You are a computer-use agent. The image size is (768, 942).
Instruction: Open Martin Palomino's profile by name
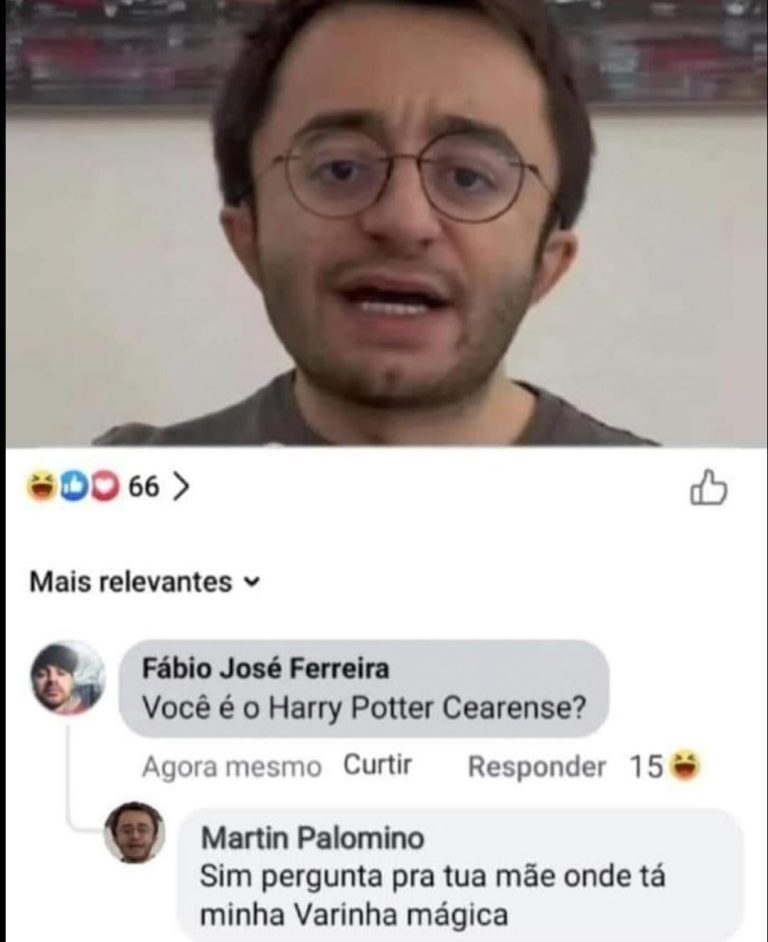click(x=312, y=837)
